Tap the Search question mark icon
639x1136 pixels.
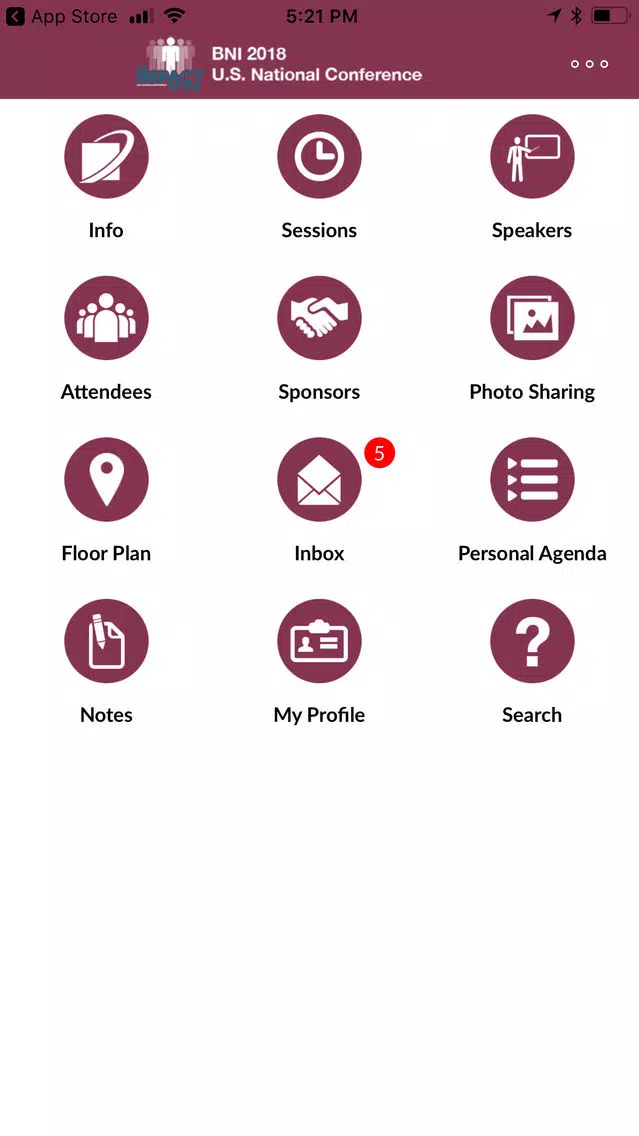pos(532,640)
